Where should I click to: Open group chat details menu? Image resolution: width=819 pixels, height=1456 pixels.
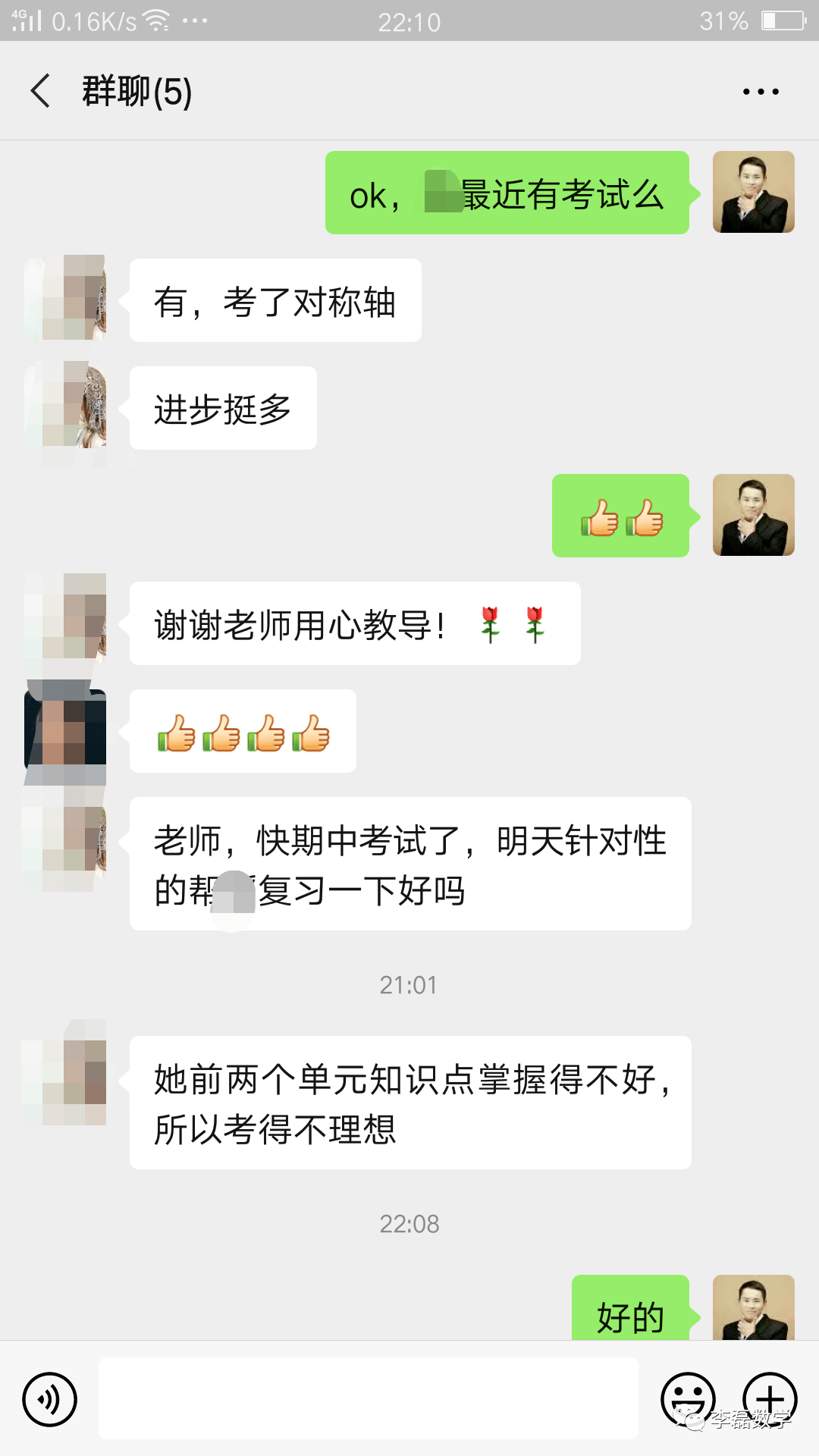coord(760,92)
